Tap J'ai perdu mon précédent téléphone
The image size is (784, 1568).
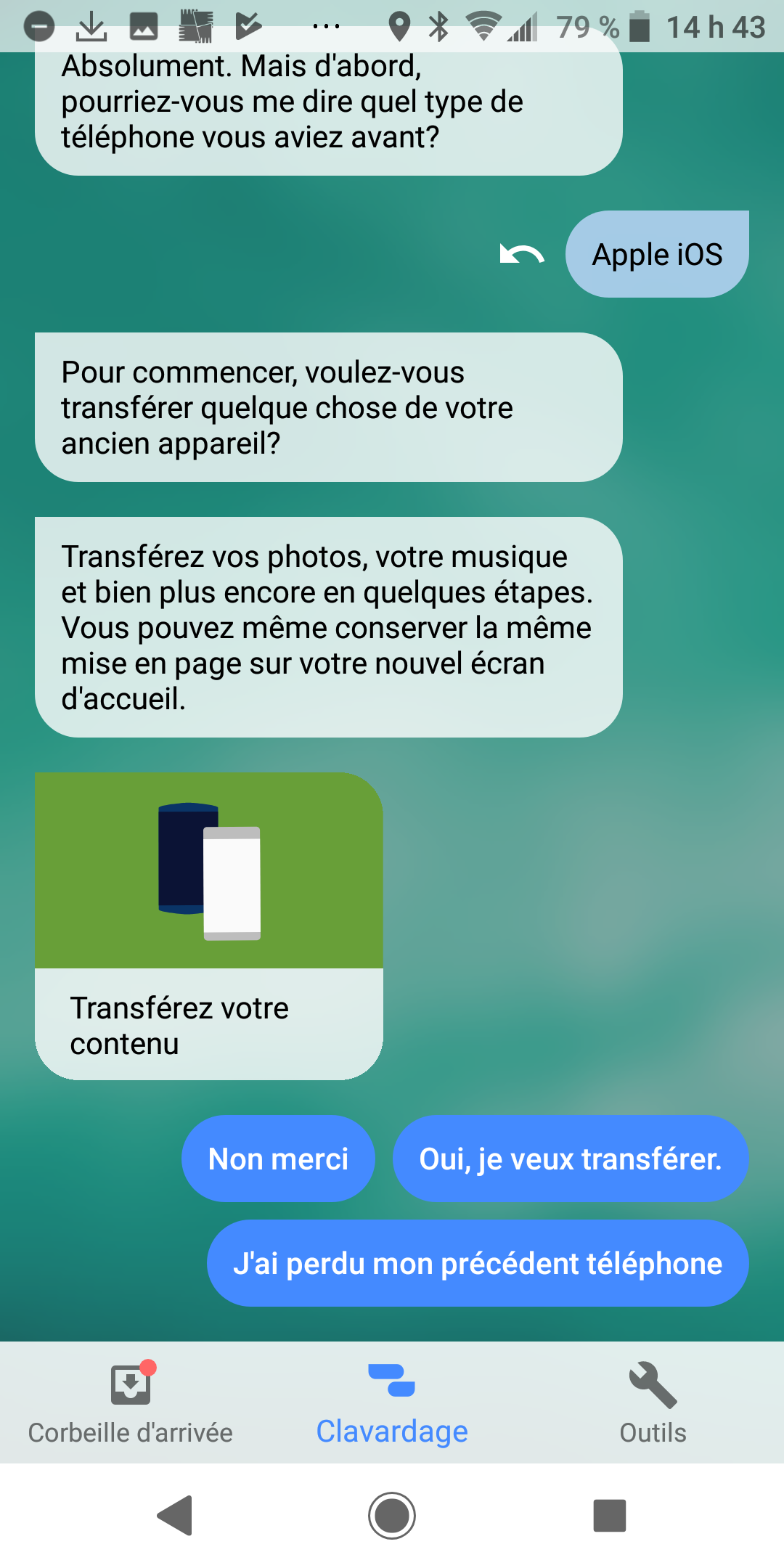point(478,1263)
